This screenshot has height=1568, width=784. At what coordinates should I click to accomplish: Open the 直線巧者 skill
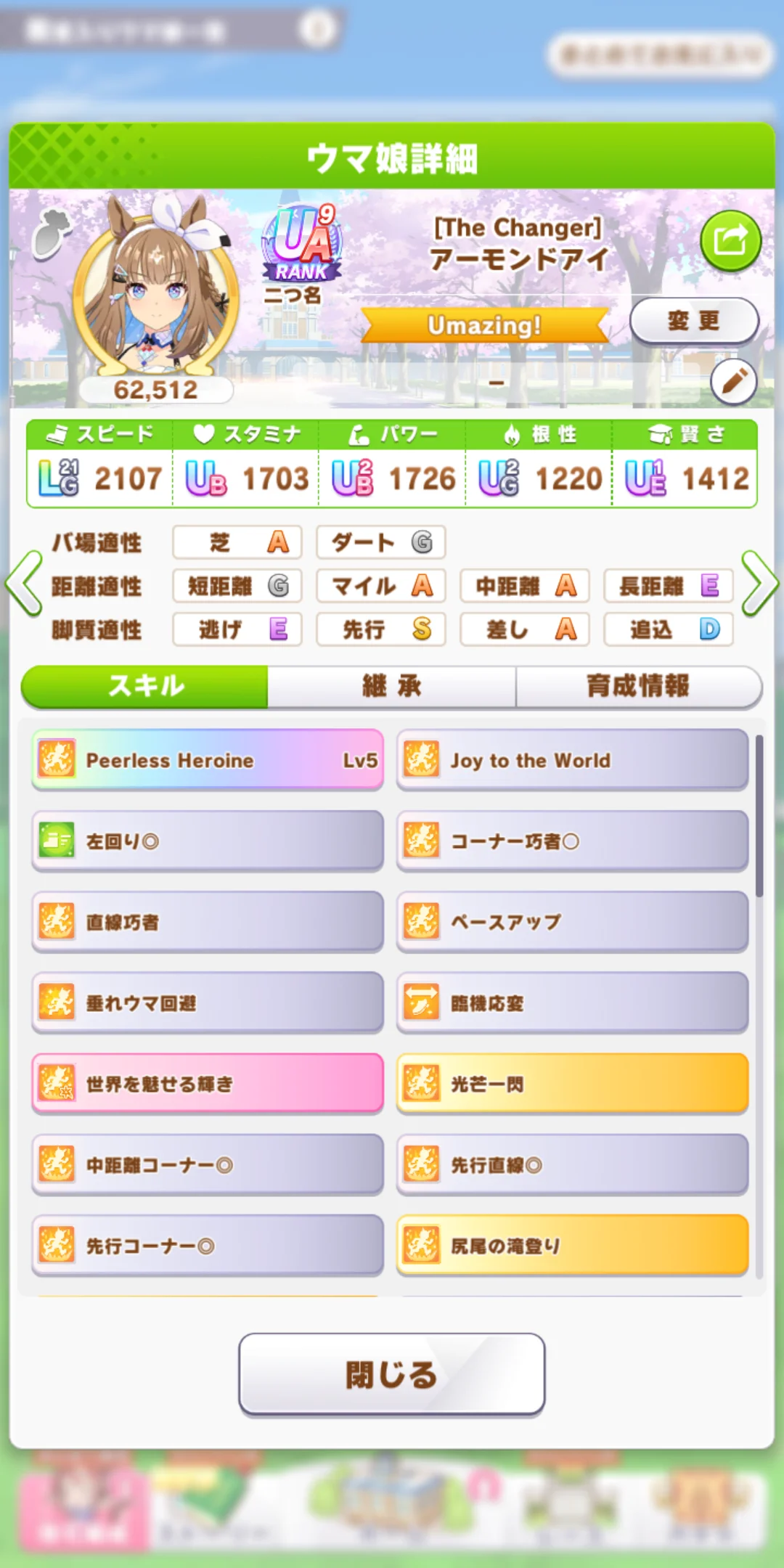tap(208, 922)
